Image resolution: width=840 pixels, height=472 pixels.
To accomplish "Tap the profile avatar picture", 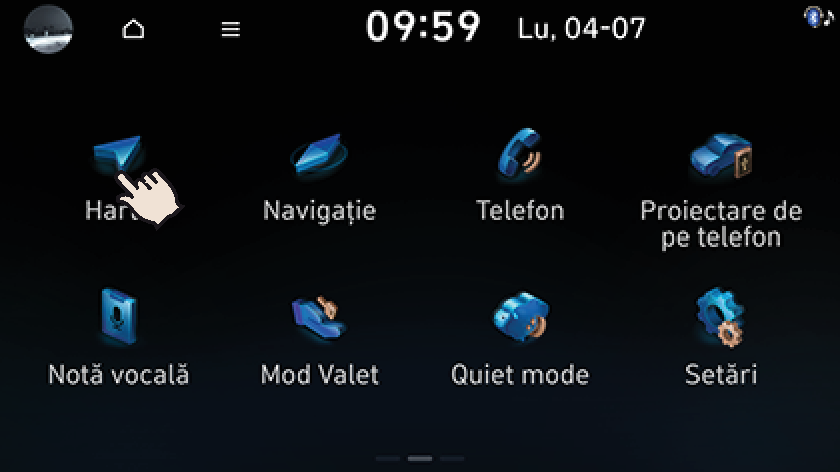I will [x=48, y=29].
